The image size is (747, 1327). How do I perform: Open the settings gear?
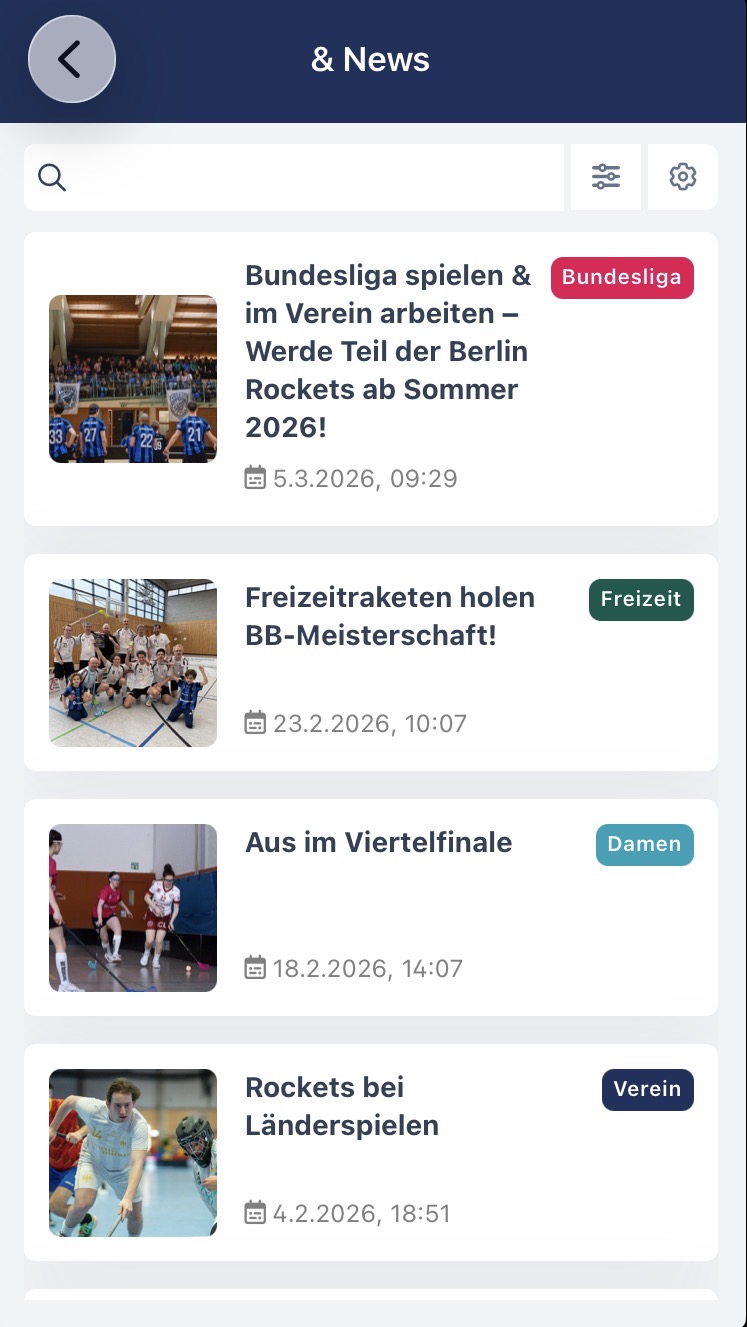682,178
